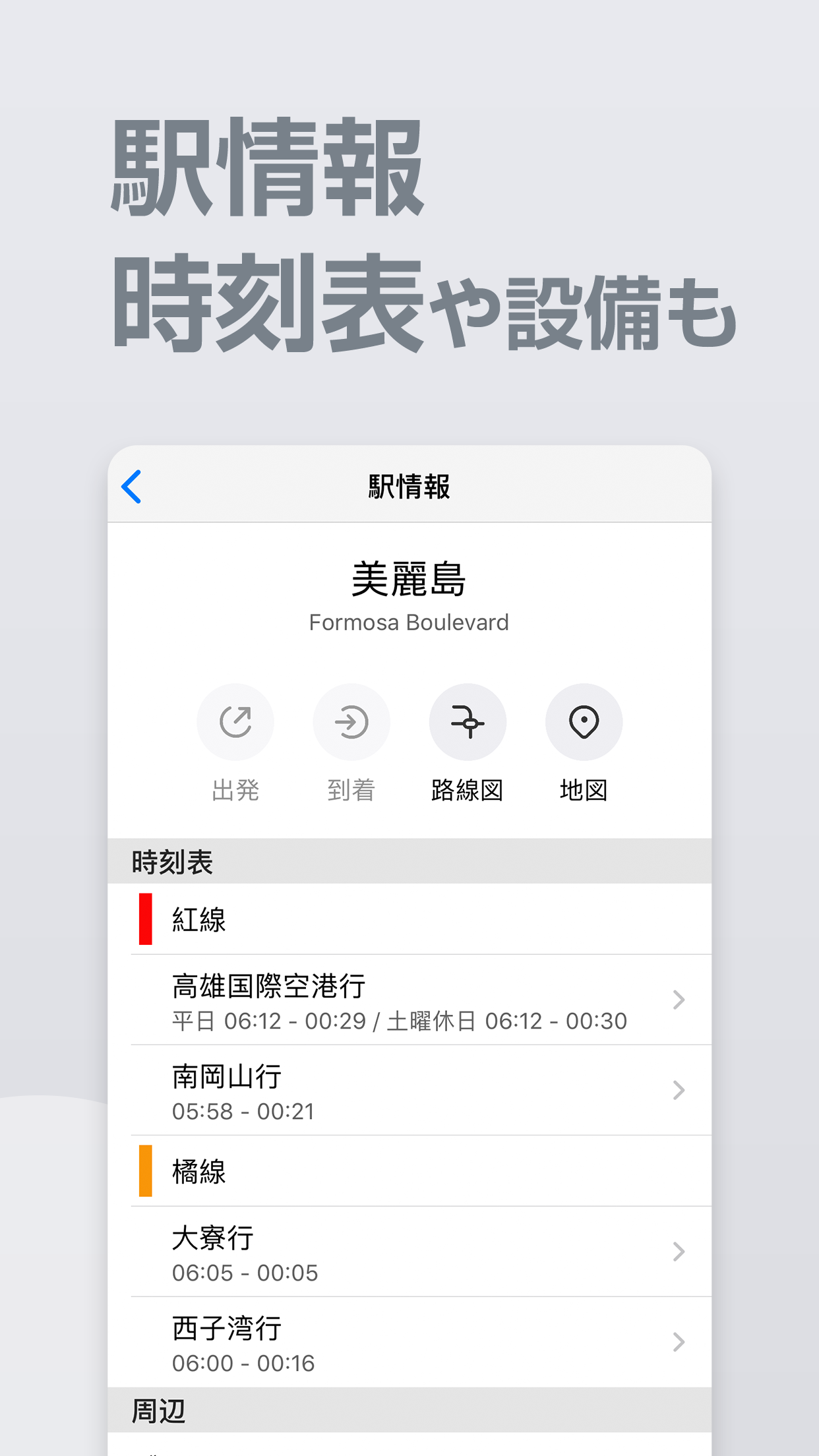819x1456 pixels.
Task: Tap weekday hours text under 高雄国際空港行
Action: click(399, 1020)
